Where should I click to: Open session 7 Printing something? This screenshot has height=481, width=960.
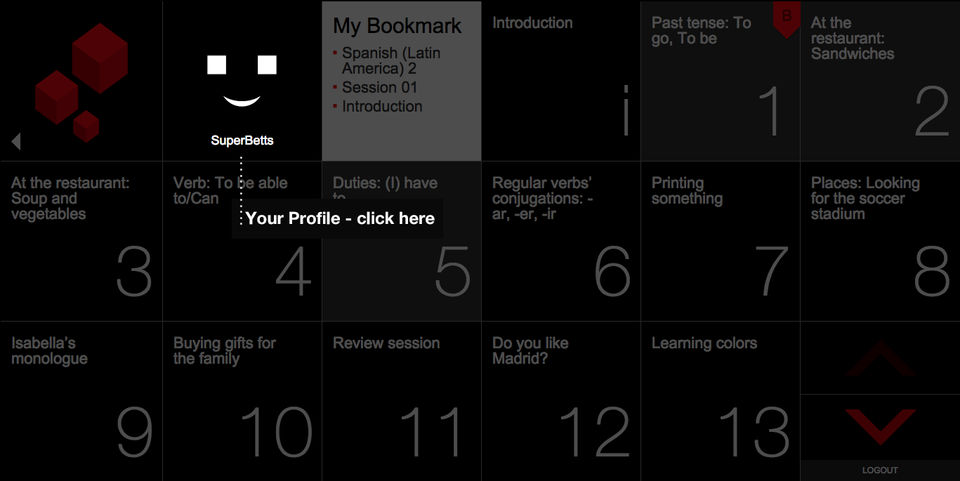(720, 241)
